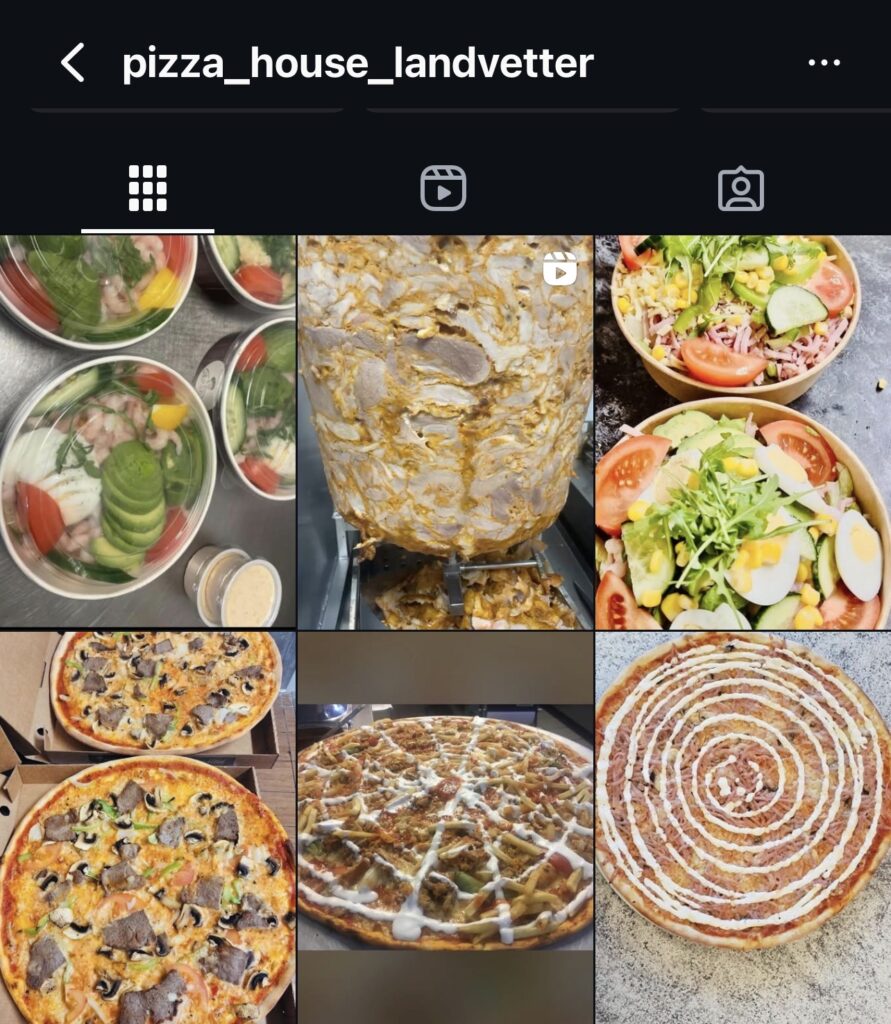Open the fries-topped pizza post

click(445, 827)
